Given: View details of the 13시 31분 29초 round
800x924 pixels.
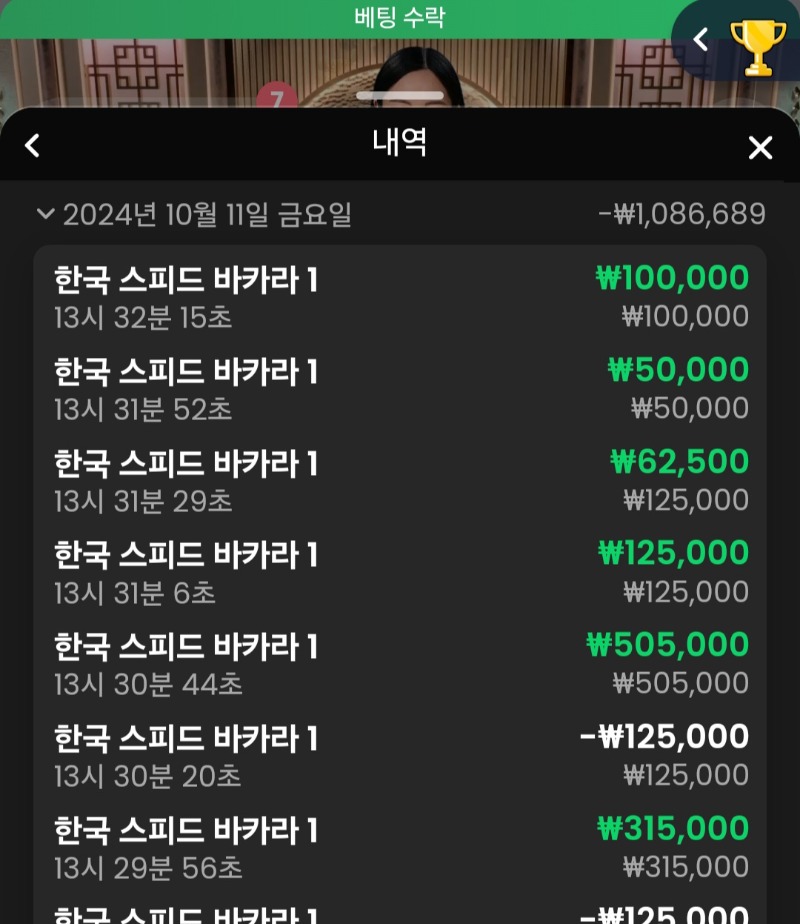Looking at the screenshot, I should tap(400, 481).
